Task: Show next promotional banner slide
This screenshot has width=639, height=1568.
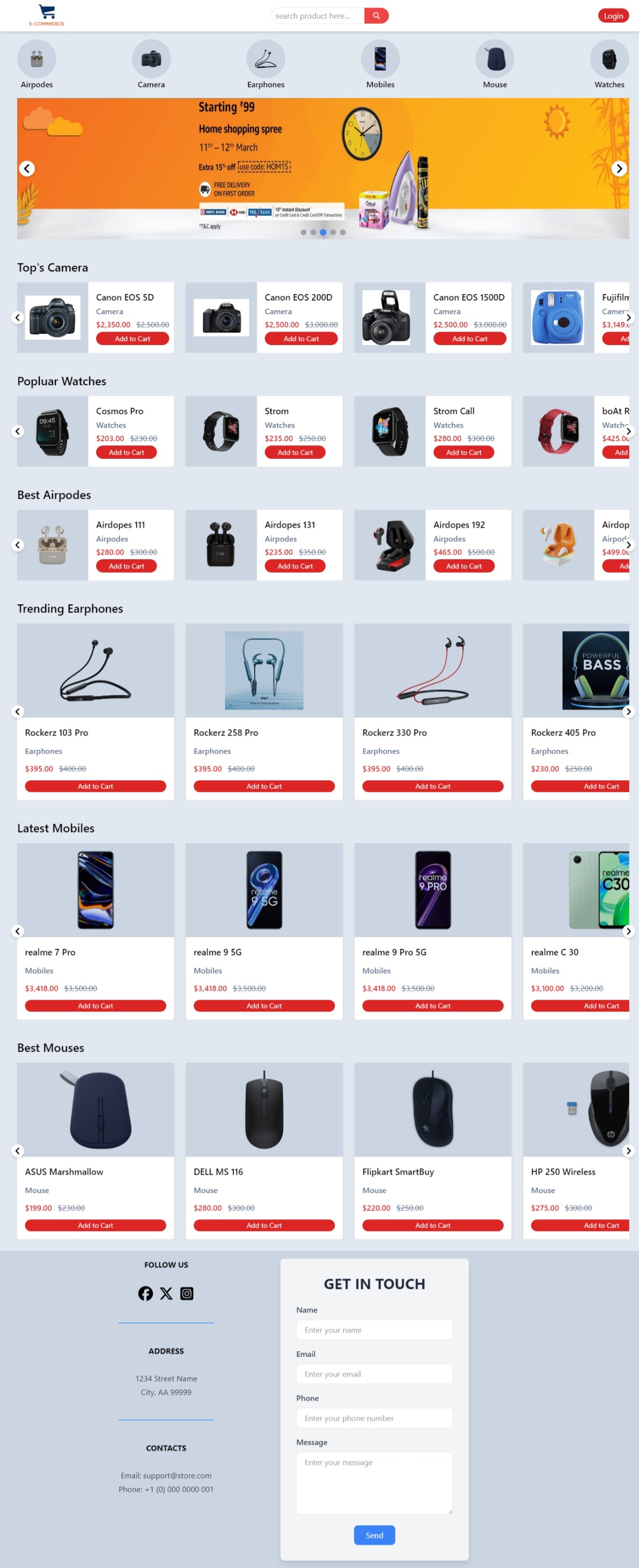Action: (x=619, y=168)
